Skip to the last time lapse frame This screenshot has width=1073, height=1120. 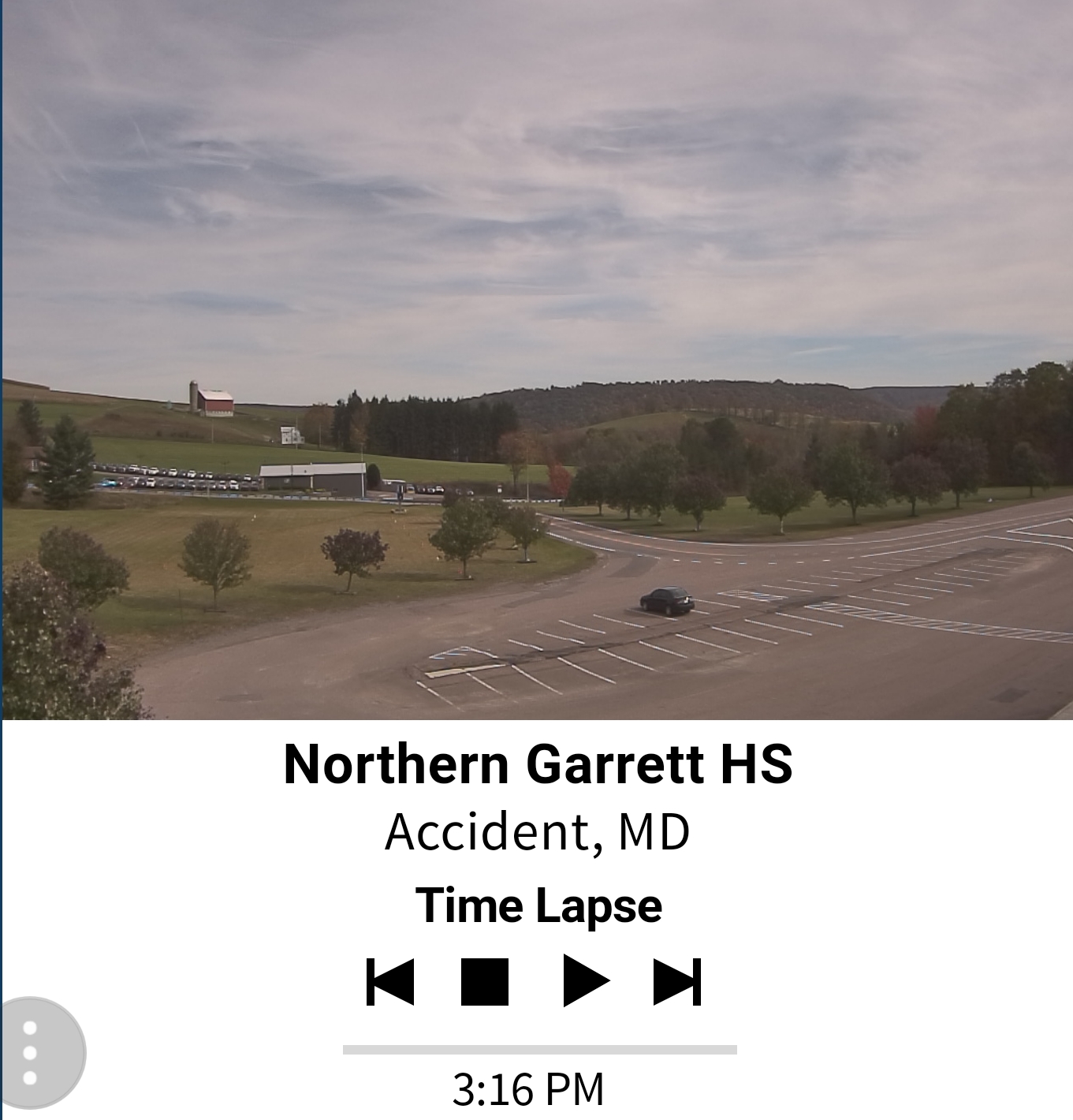[x=677, y=982]
